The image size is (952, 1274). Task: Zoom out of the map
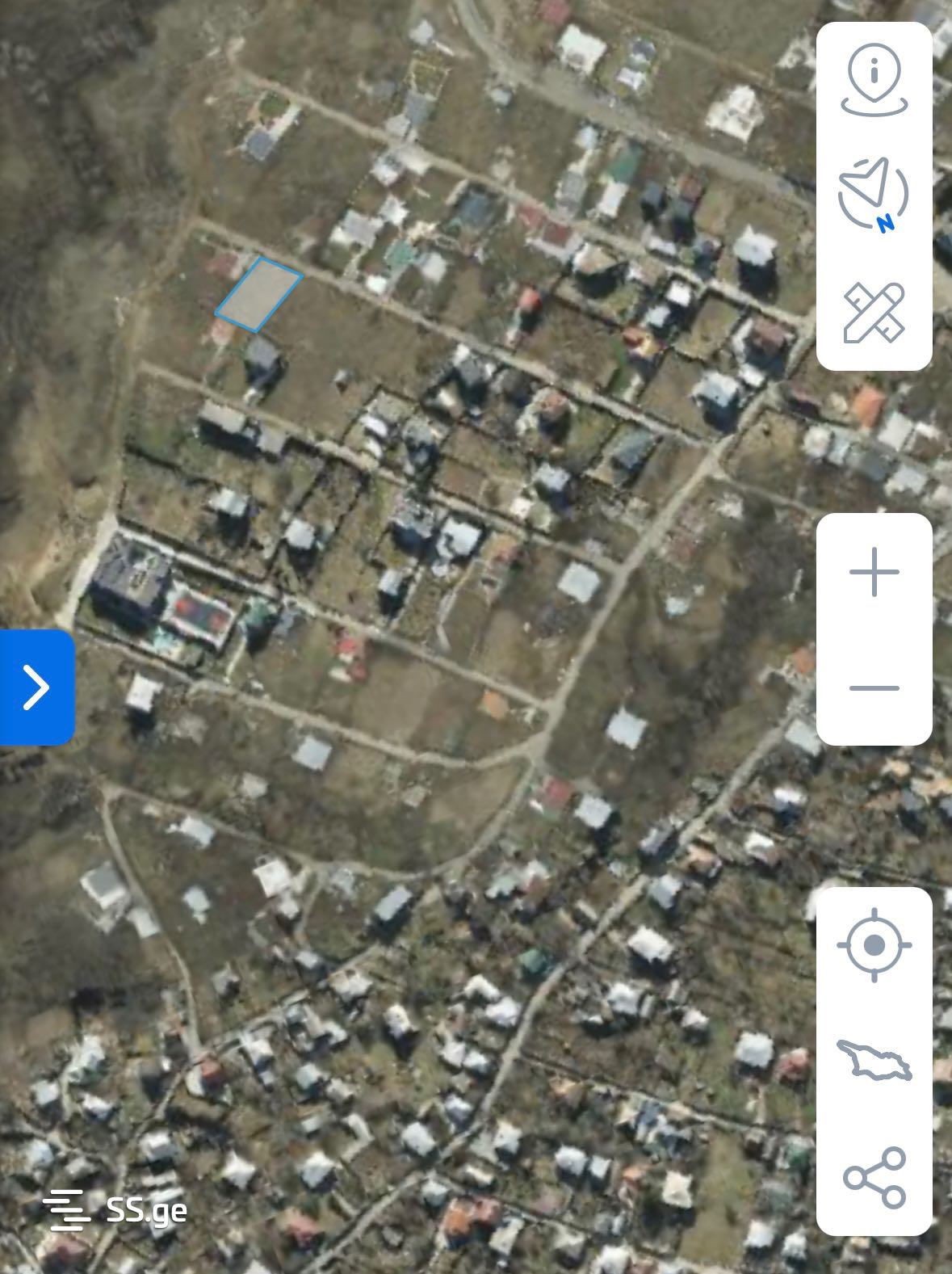click(874, 687)
